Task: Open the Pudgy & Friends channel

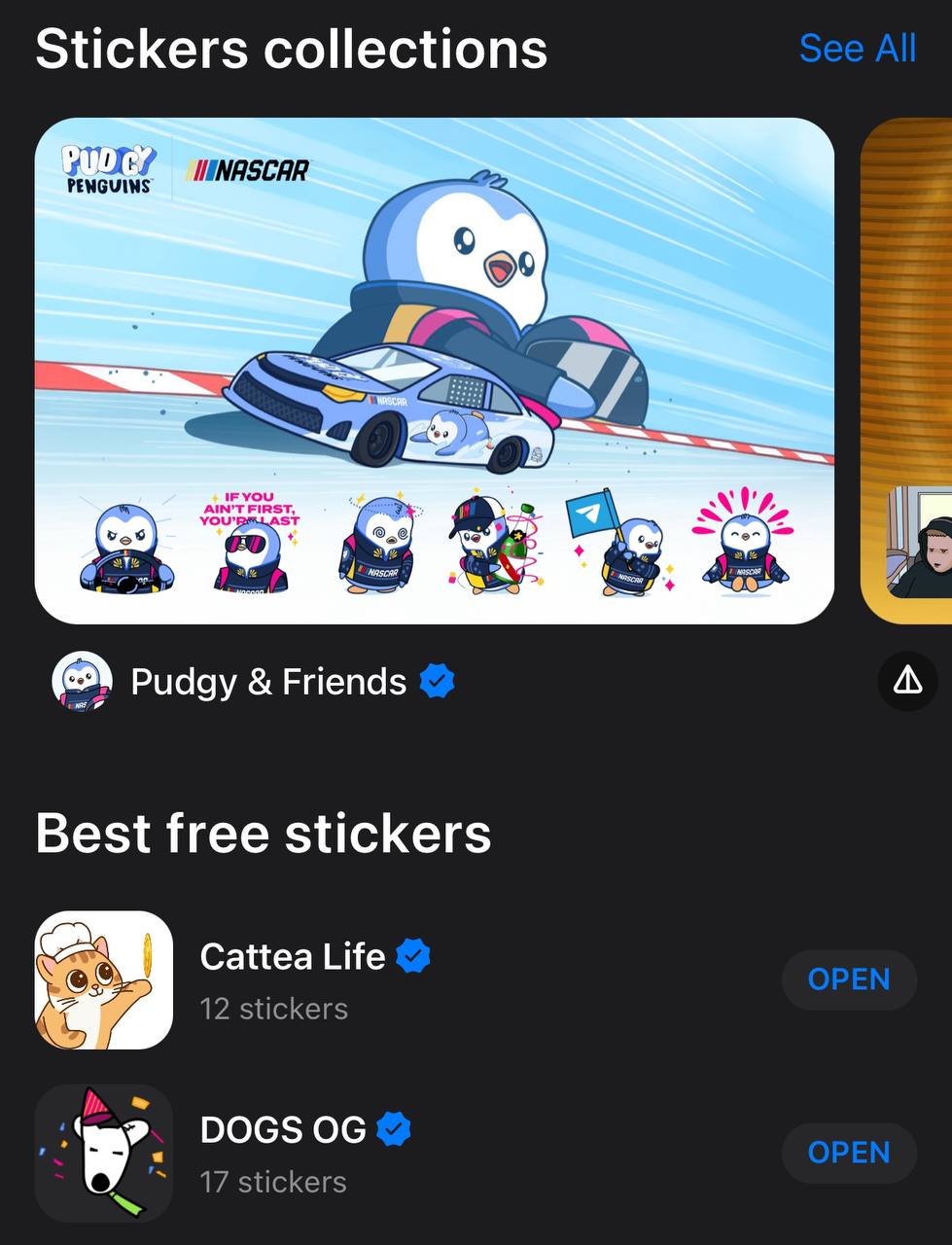Action: tap(267, 682)
